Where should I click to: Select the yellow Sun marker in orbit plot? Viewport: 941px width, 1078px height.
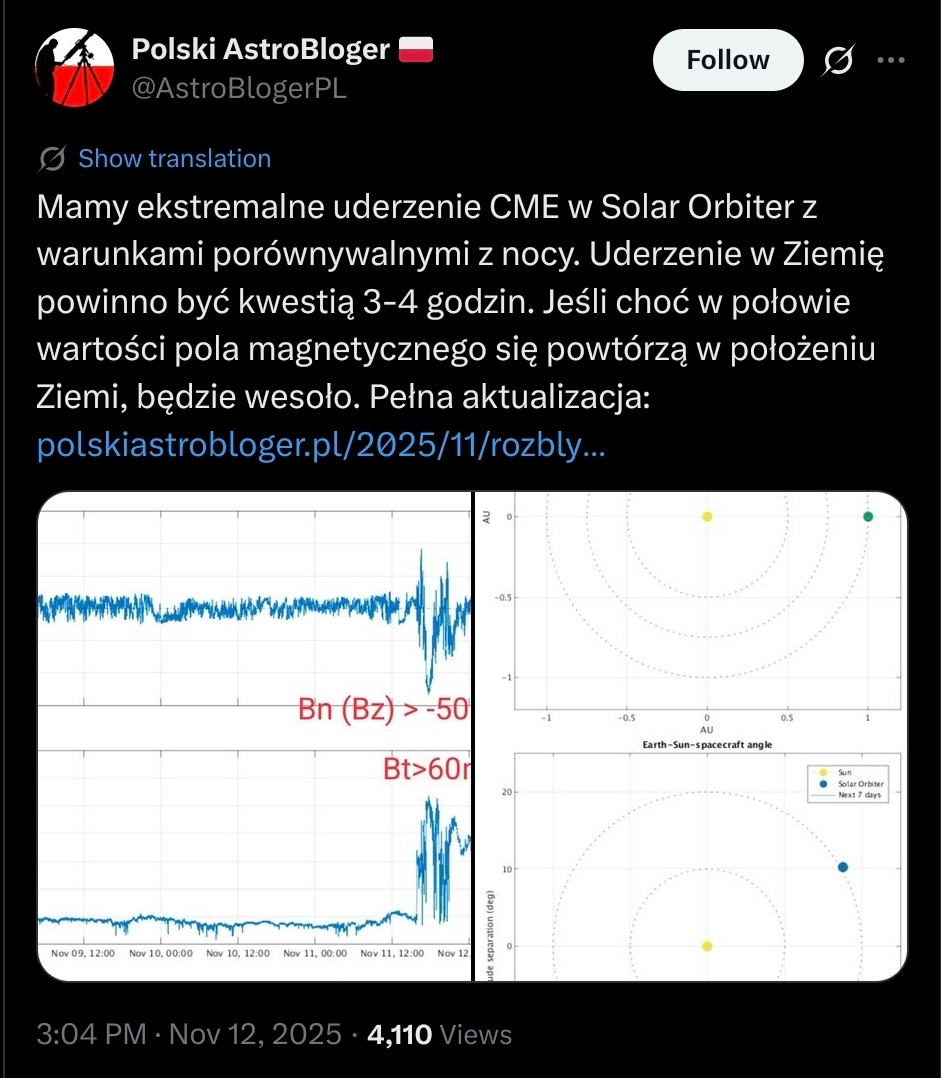[709, 515]
